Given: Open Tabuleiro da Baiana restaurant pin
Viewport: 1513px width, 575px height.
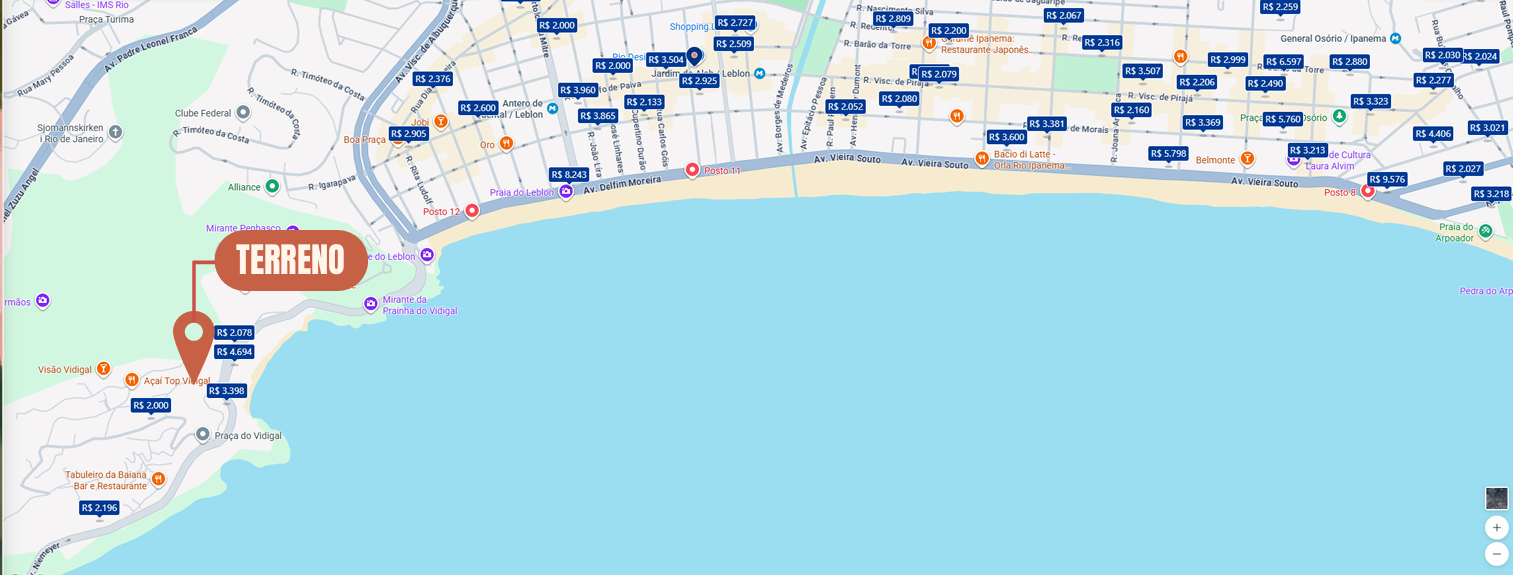Looking at the screenshot, I should pos(158,480).
